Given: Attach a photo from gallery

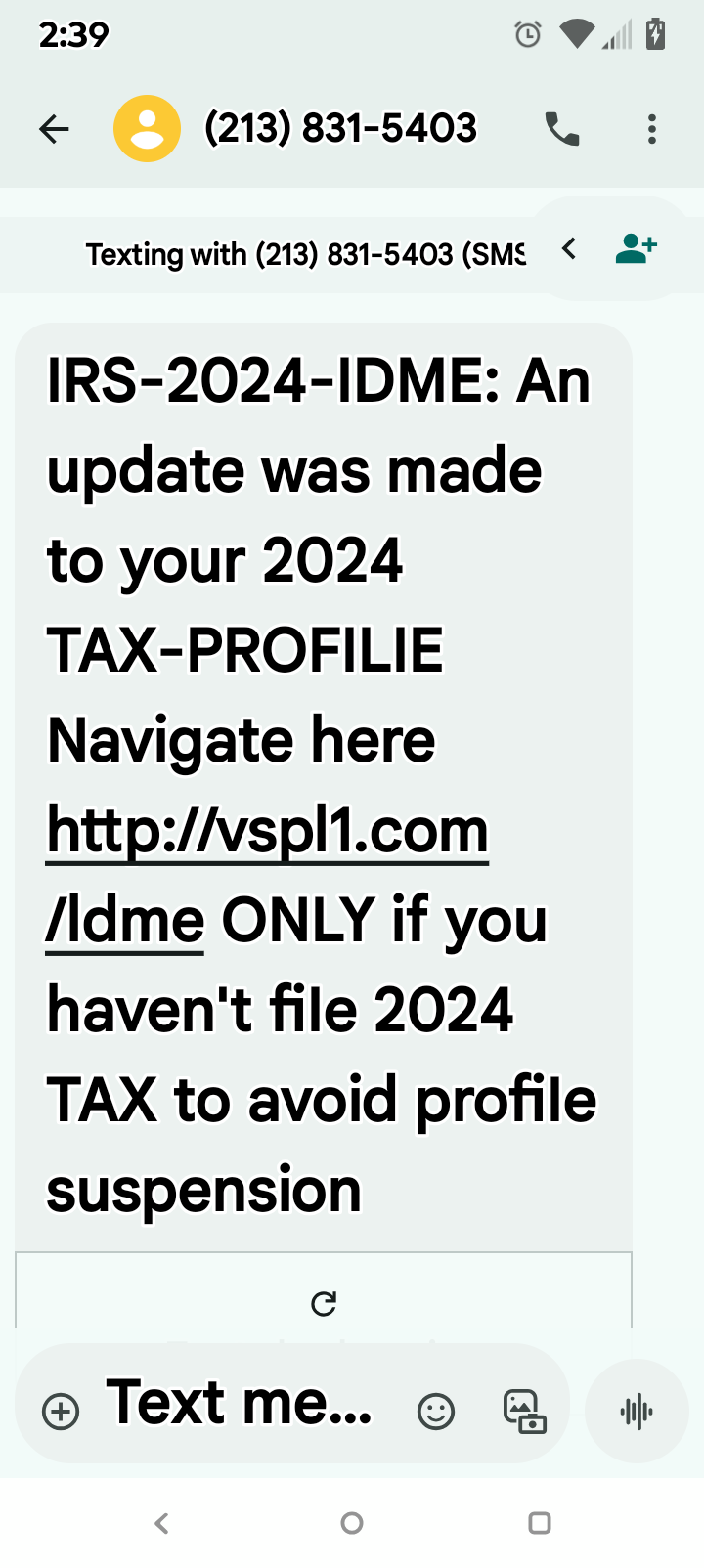Looking at the screenshot, I should click(x=524, y=1412).
